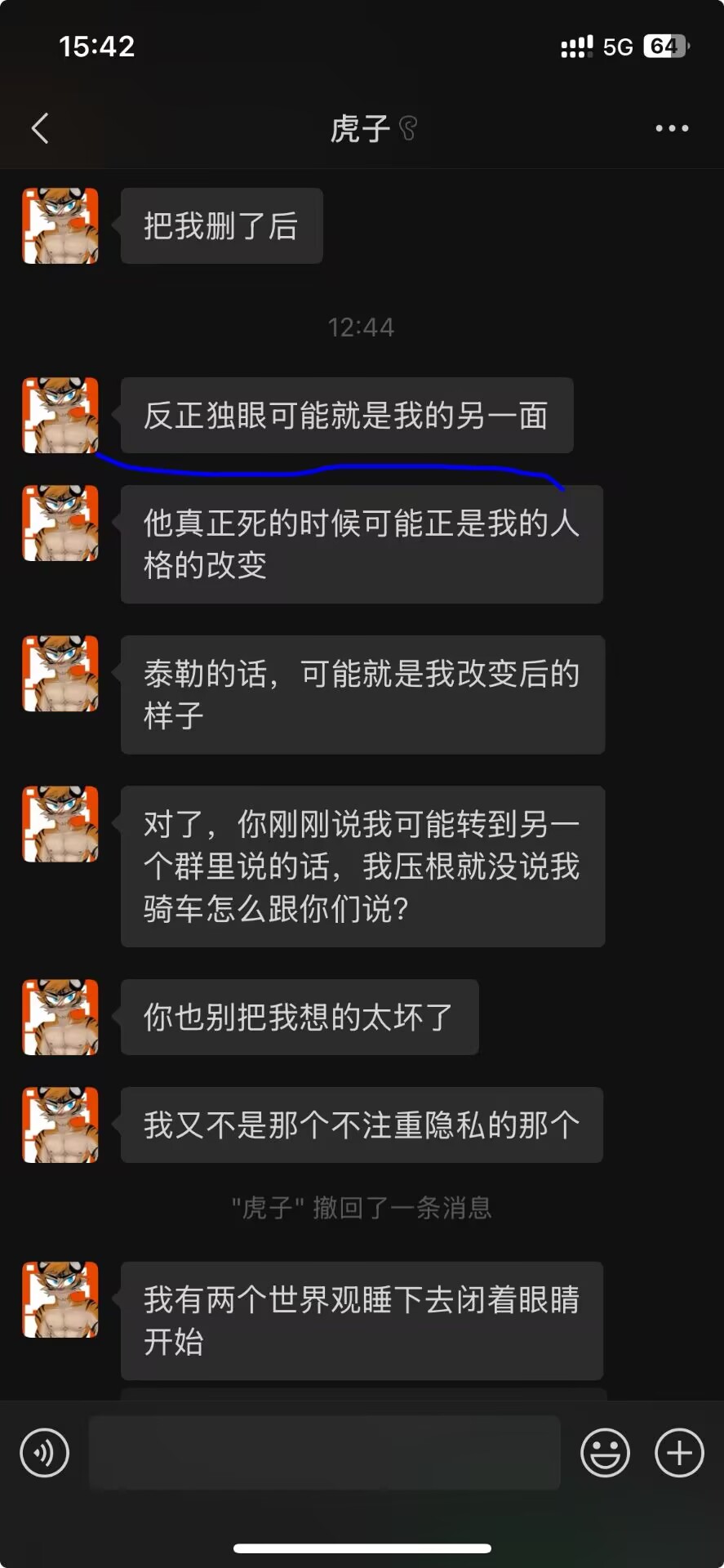
Task: Open the plus attachments menu
Action: (679, 1453)
